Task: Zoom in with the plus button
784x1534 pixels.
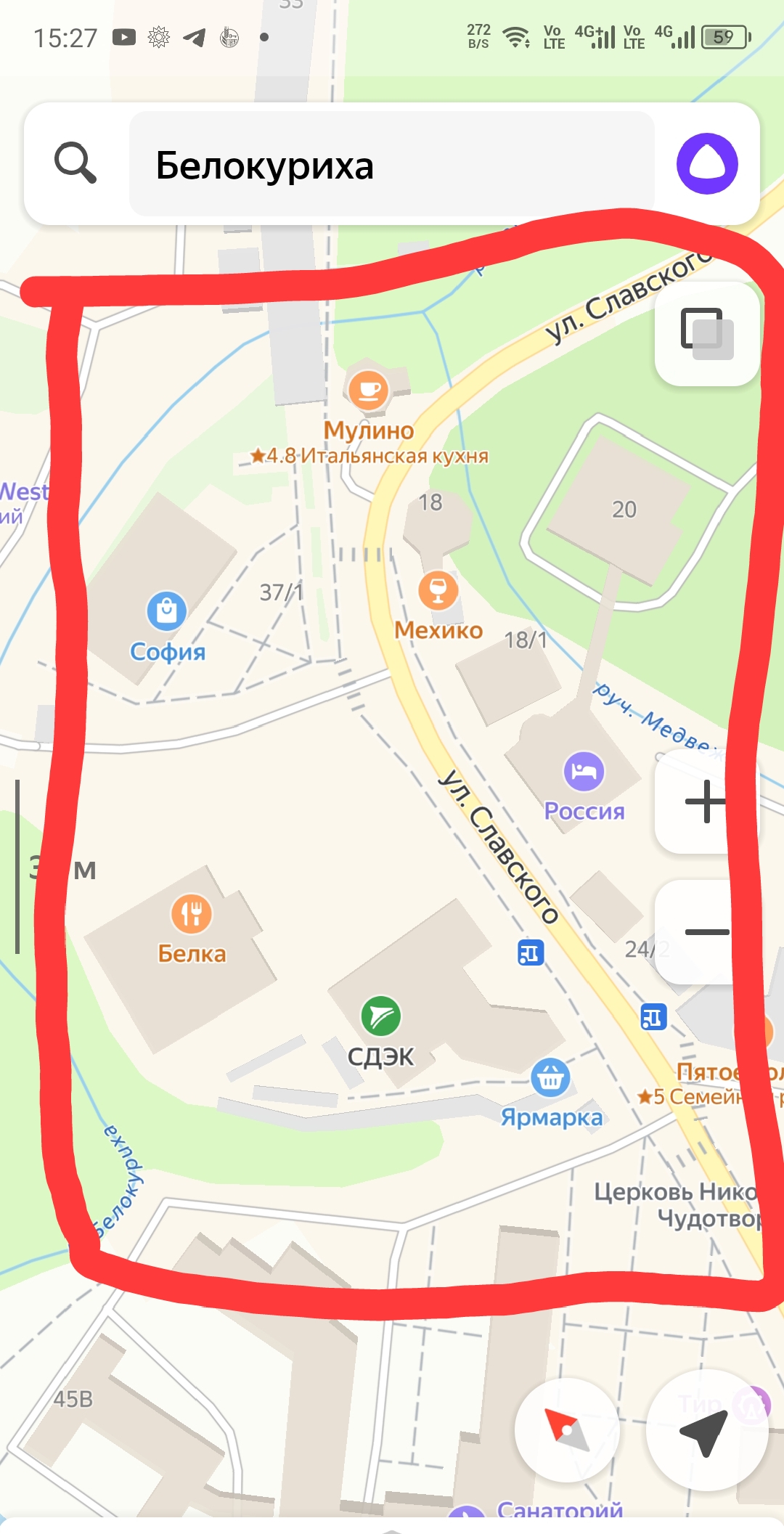Action: [703, 802]
